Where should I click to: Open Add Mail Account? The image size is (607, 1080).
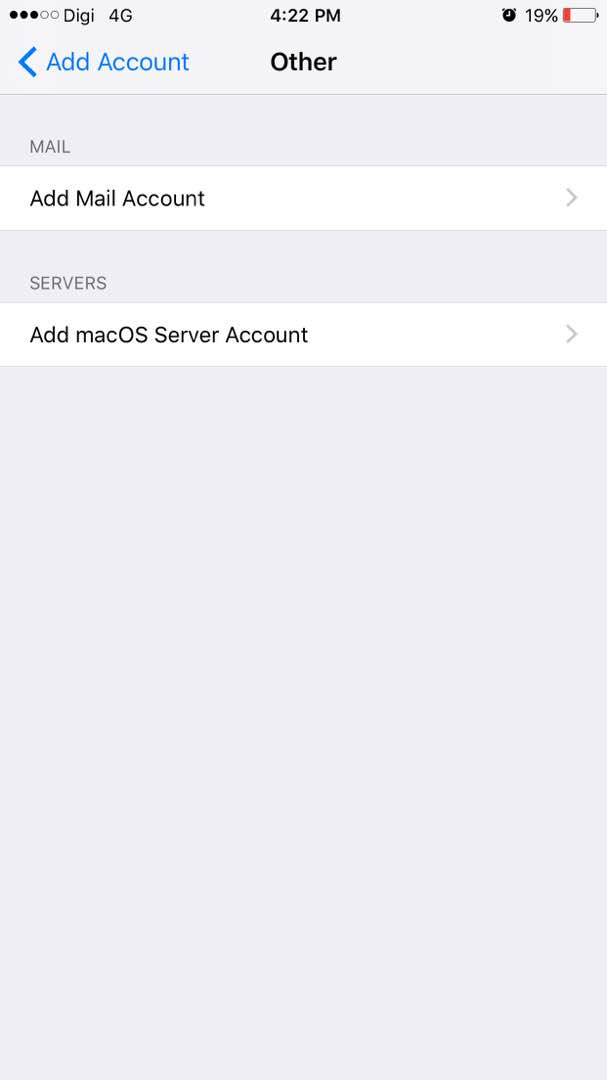pos(303,198)
